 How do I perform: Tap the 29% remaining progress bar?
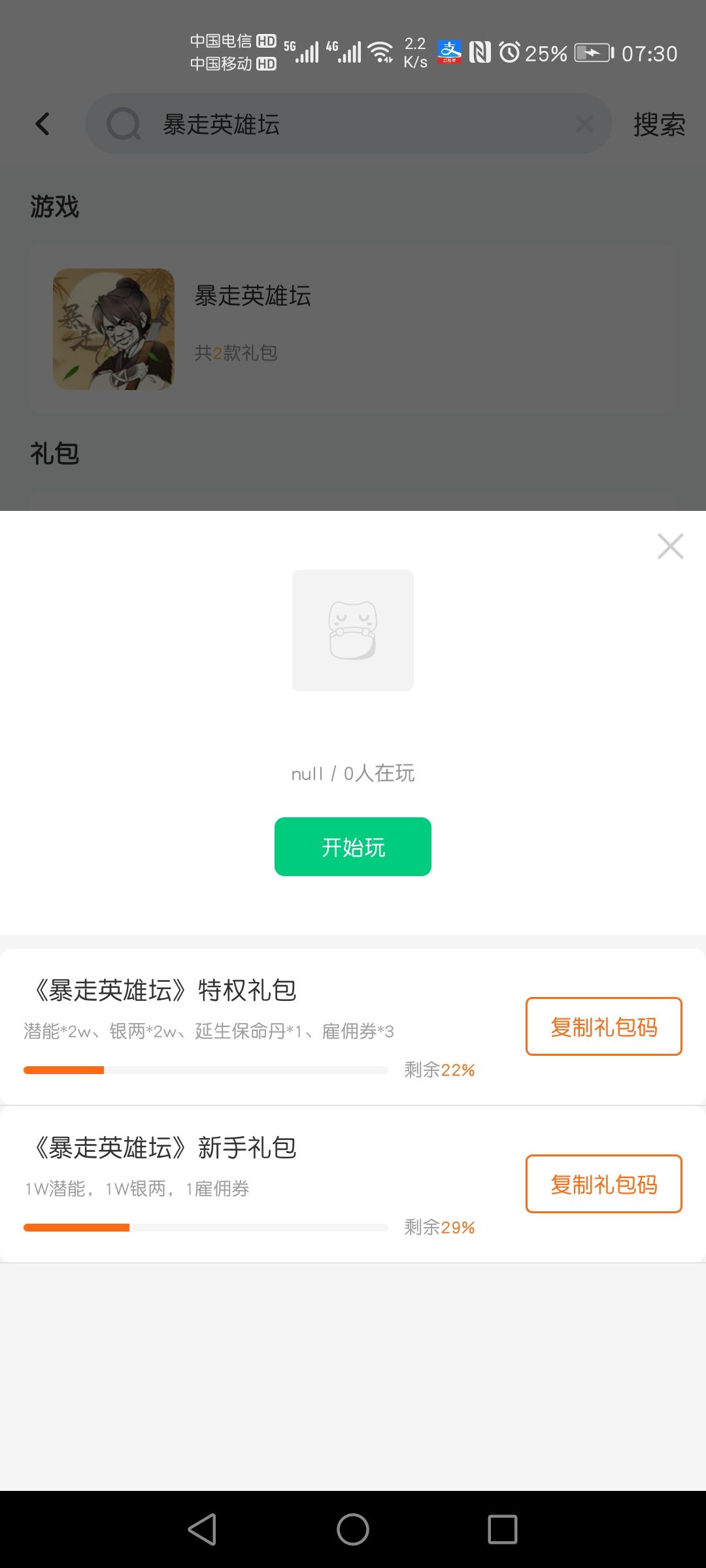(207, 1227)
